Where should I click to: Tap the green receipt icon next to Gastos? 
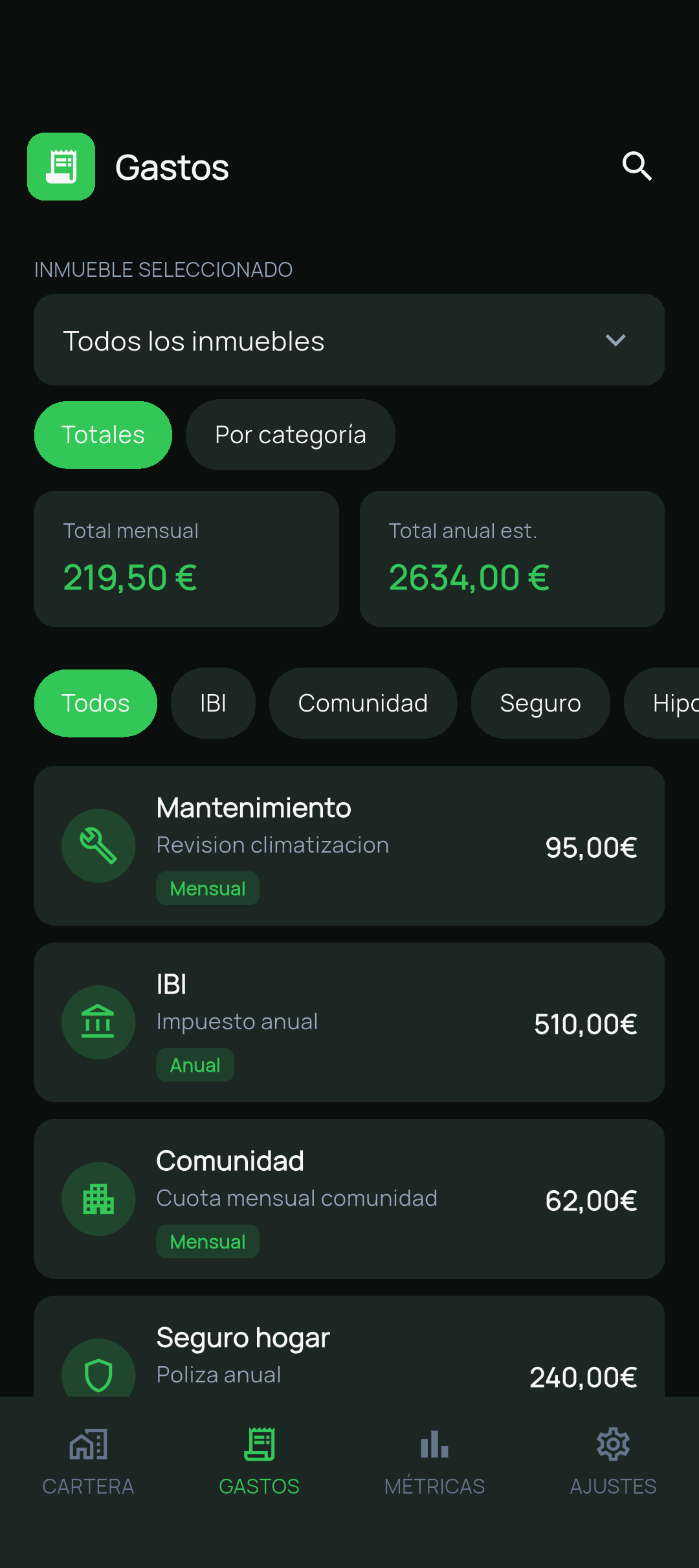click(x=61, y=166)
